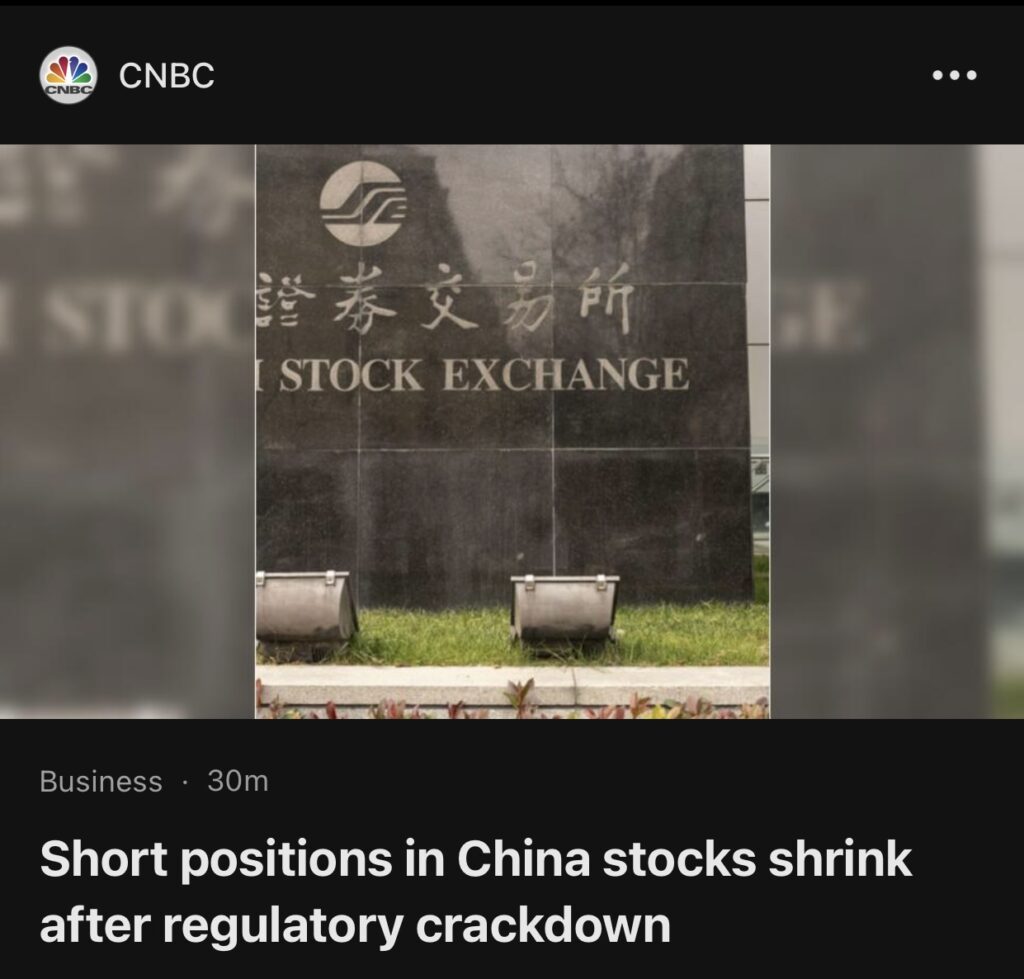1024x979 pixels.
Task: Open the three-dot overflow menu
Action: click(x=954, y=76)
